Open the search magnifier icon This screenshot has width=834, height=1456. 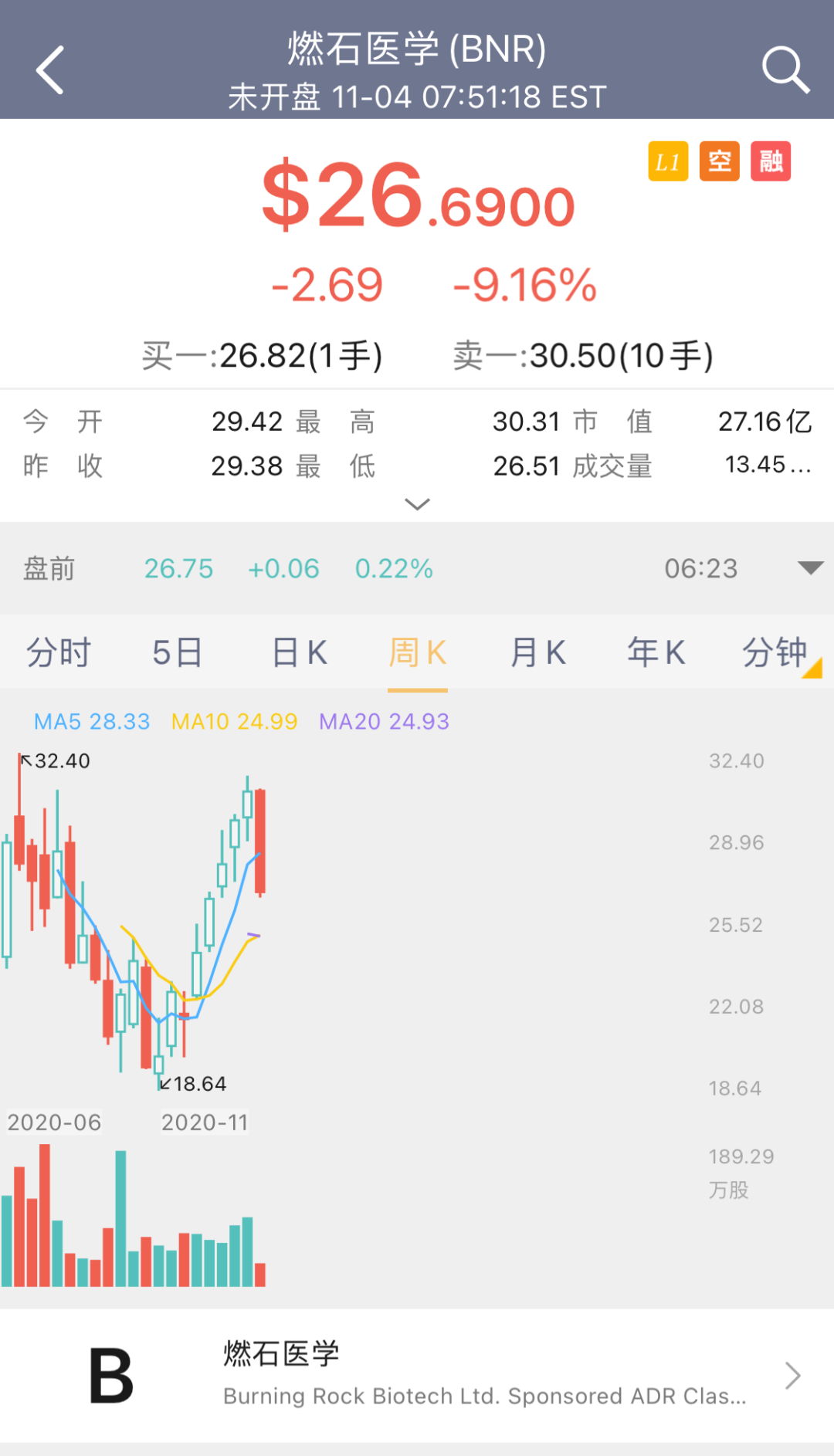(x=785, y=70)
